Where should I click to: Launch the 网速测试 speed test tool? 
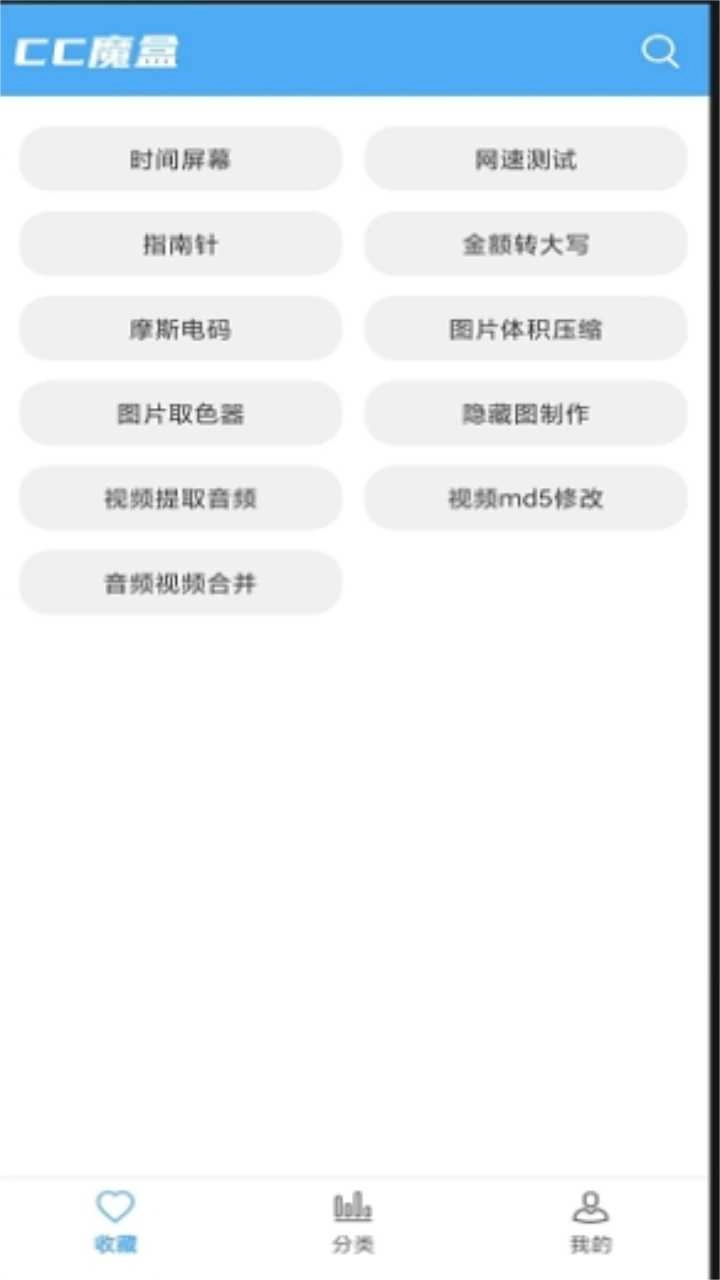click(x=526, y=159)
